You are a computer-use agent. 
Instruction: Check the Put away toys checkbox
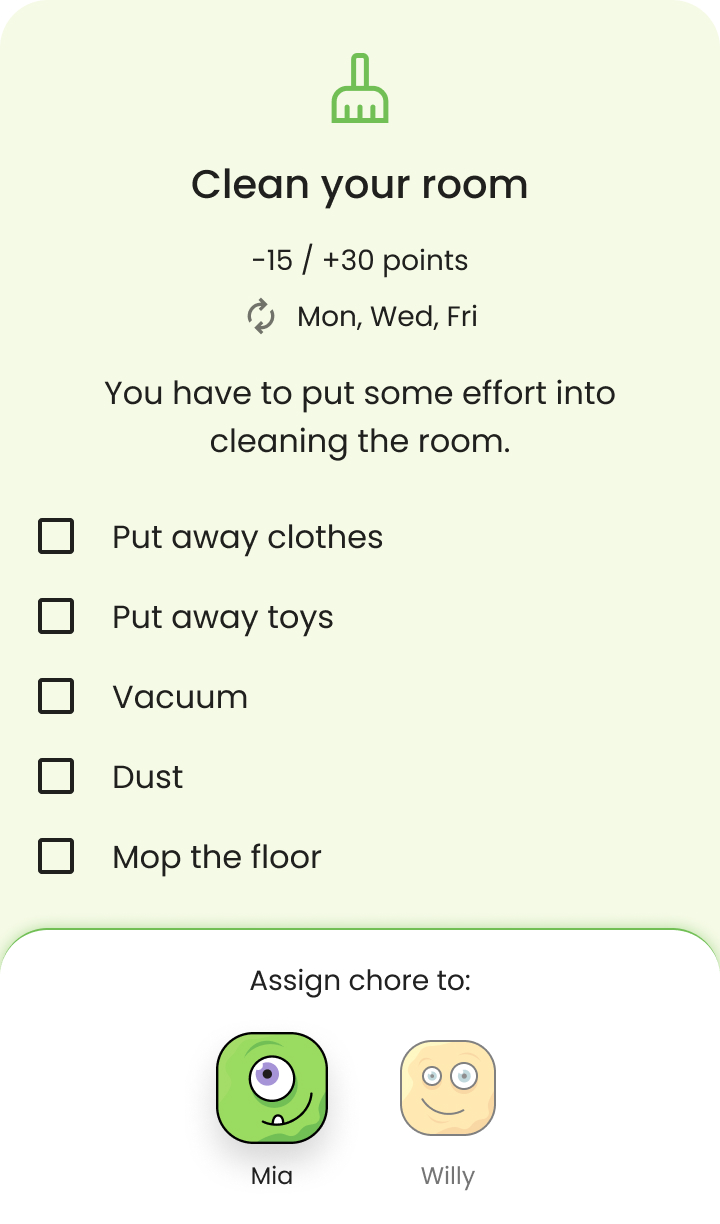point(56,616)
